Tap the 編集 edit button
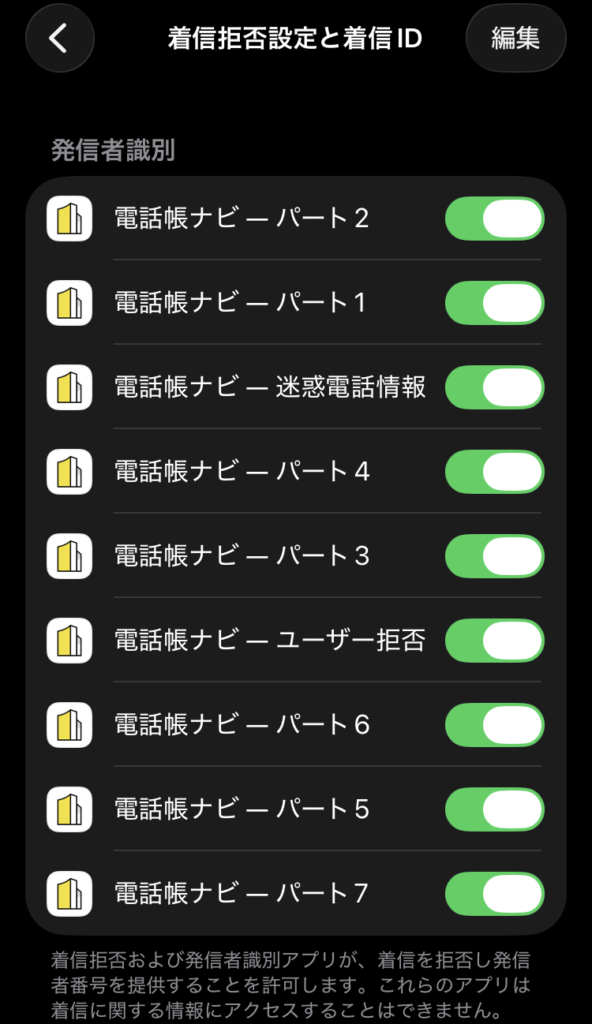Image resolution: width=592 pixels, height=1024 pixels. [x=516, y=38]
